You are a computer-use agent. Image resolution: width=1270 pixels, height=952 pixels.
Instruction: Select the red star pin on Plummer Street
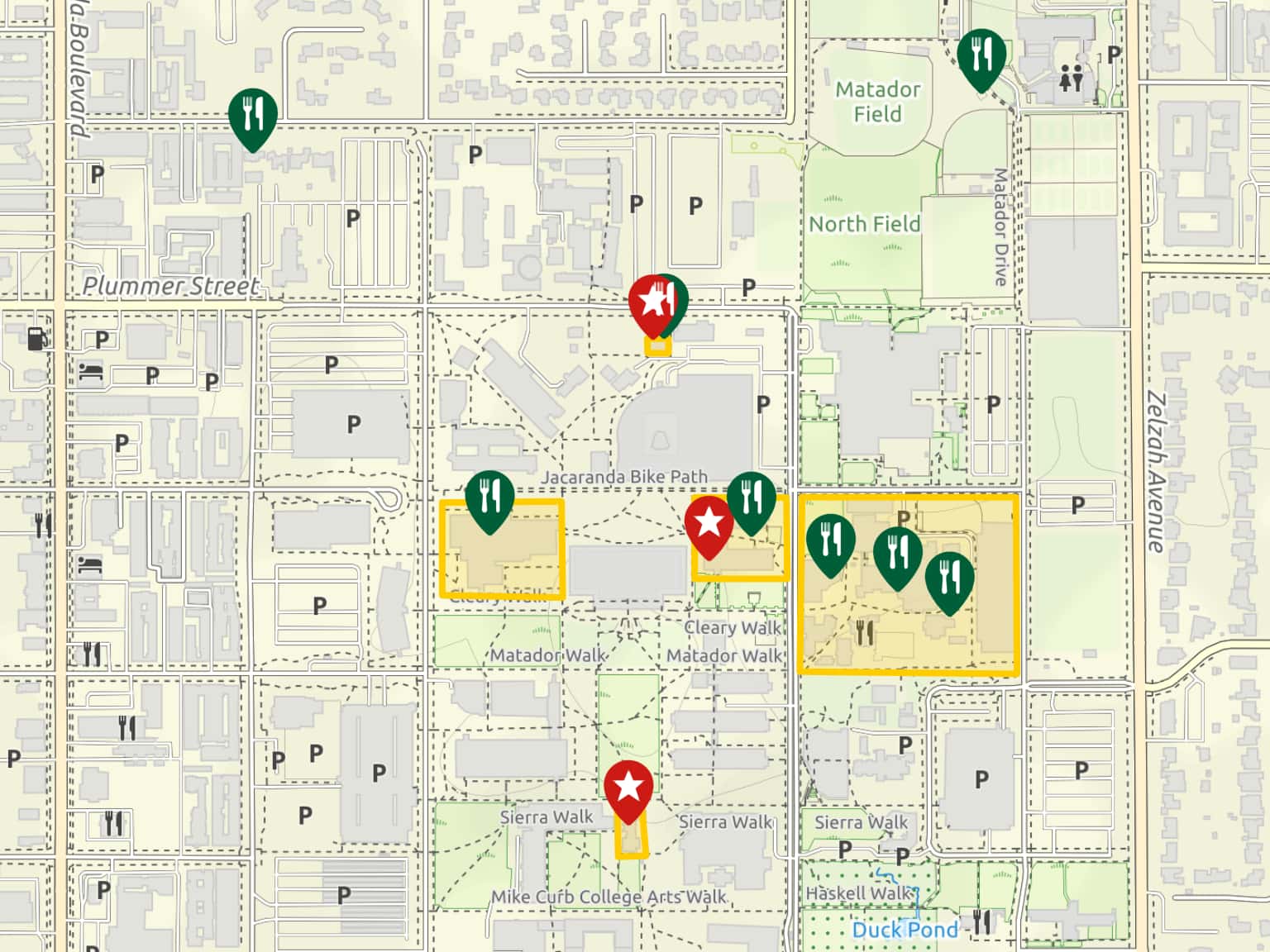[652, 303]
